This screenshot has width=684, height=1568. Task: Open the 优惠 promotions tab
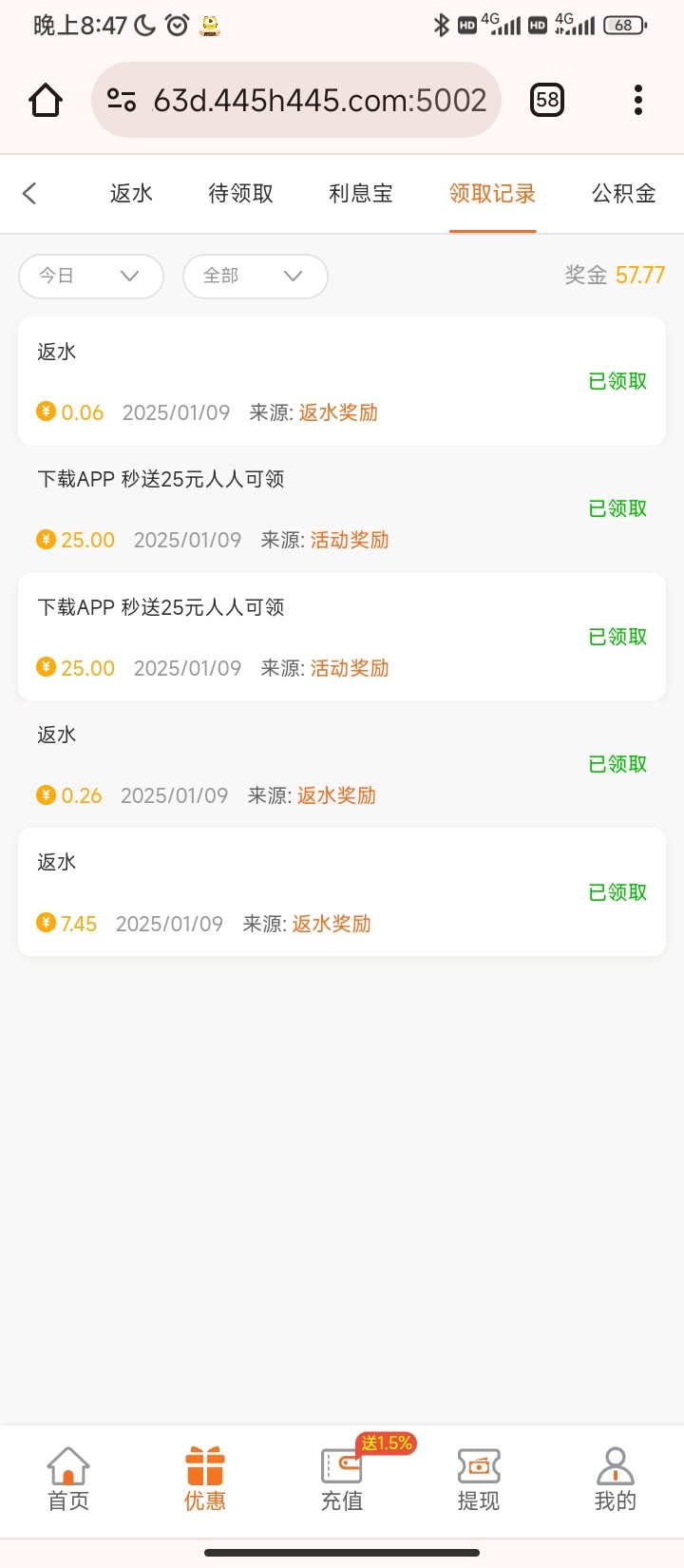(x=205, y=1479)
